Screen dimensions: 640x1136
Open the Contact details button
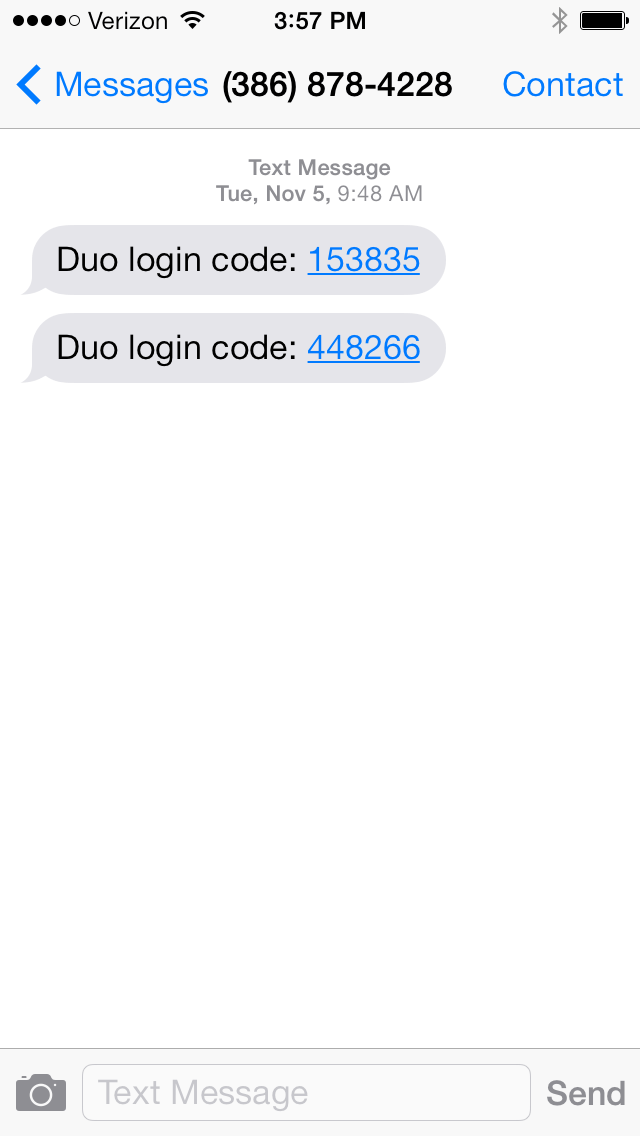click(x=562, y=86)
